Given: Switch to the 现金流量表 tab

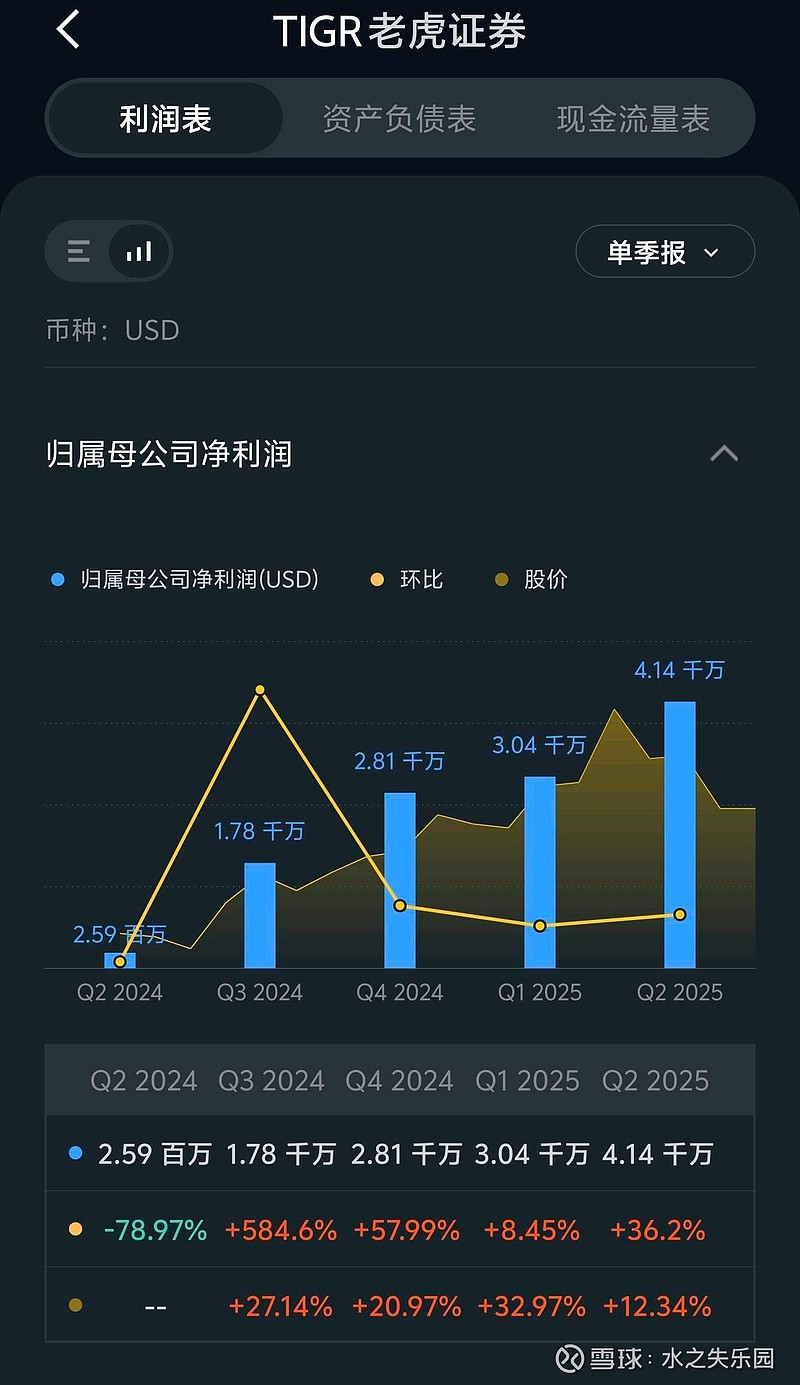Looking at the screenshot, I should (x=632, y=118).
